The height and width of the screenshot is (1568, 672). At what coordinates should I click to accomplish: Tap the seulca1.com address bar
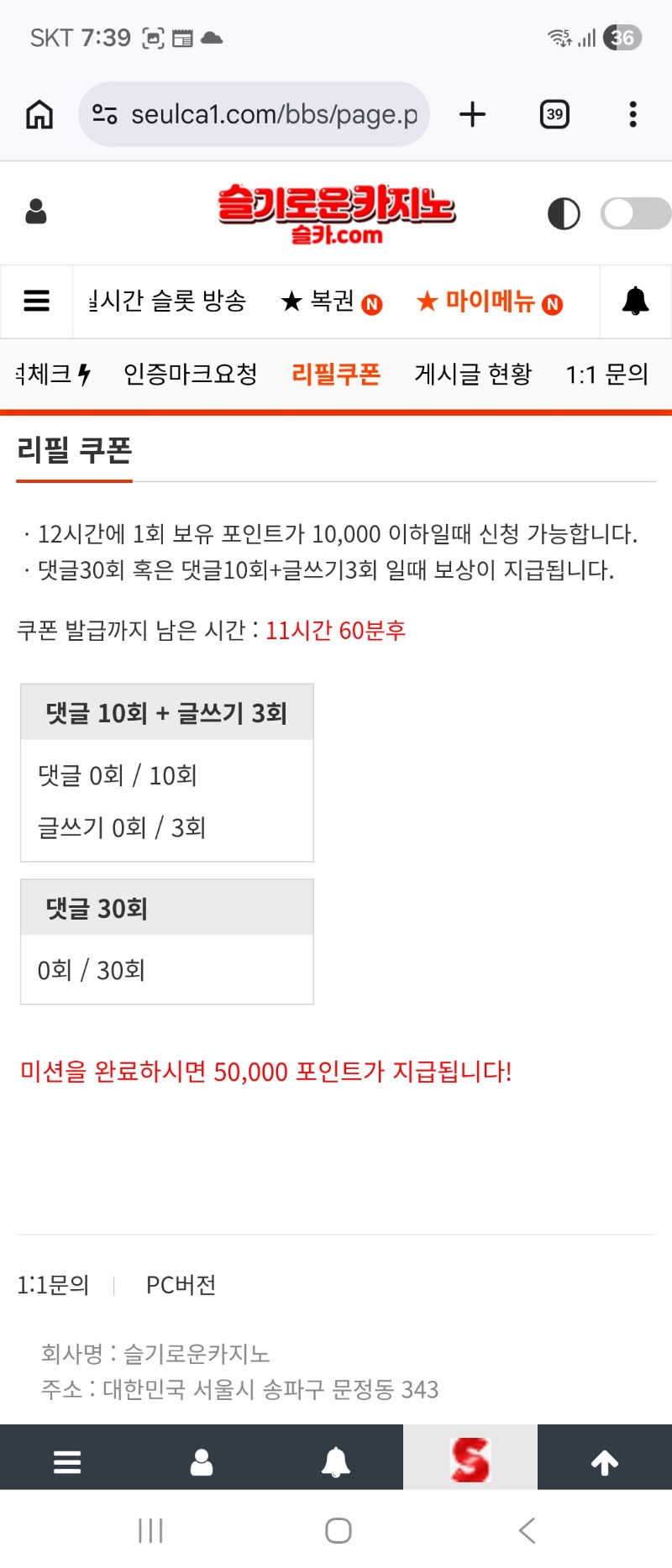(255, 114)
